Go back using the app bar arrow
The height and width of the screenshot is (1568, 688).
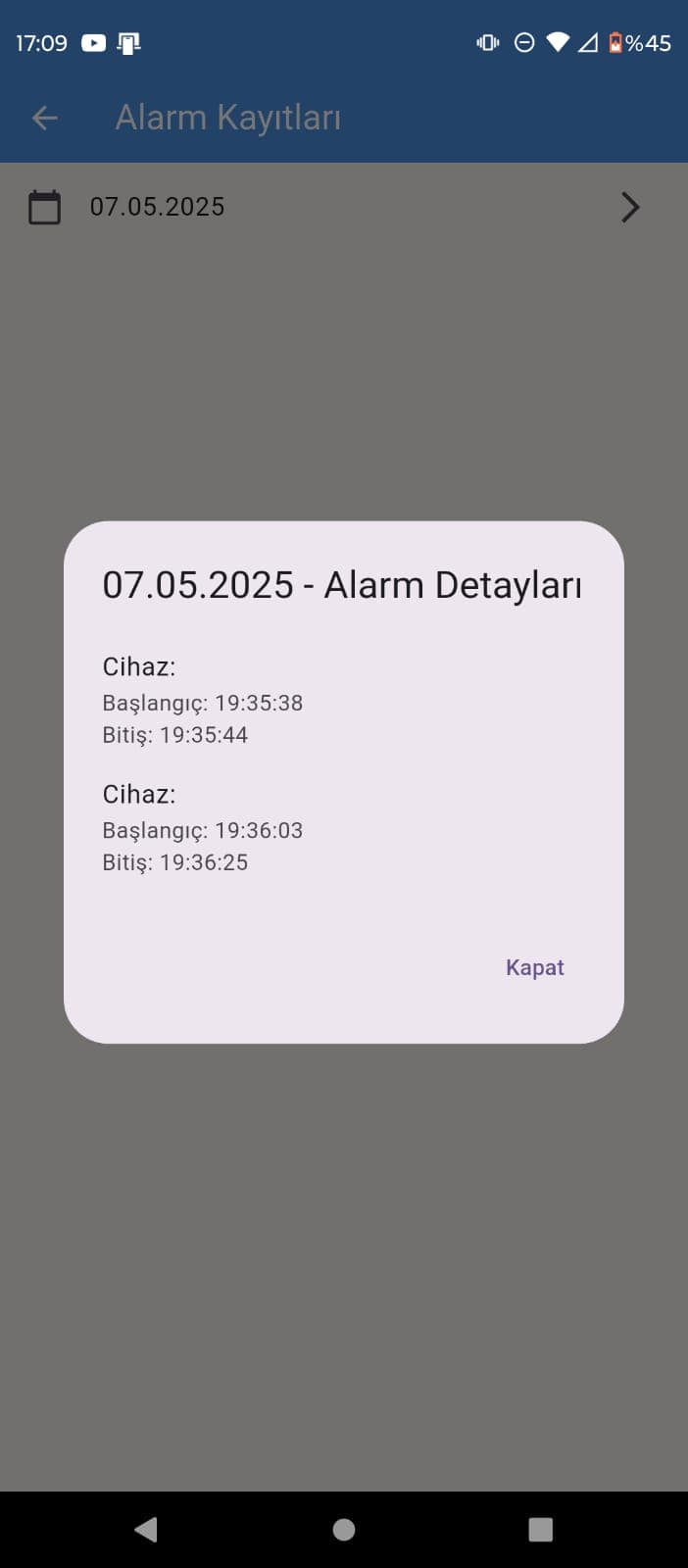point(45,119)
